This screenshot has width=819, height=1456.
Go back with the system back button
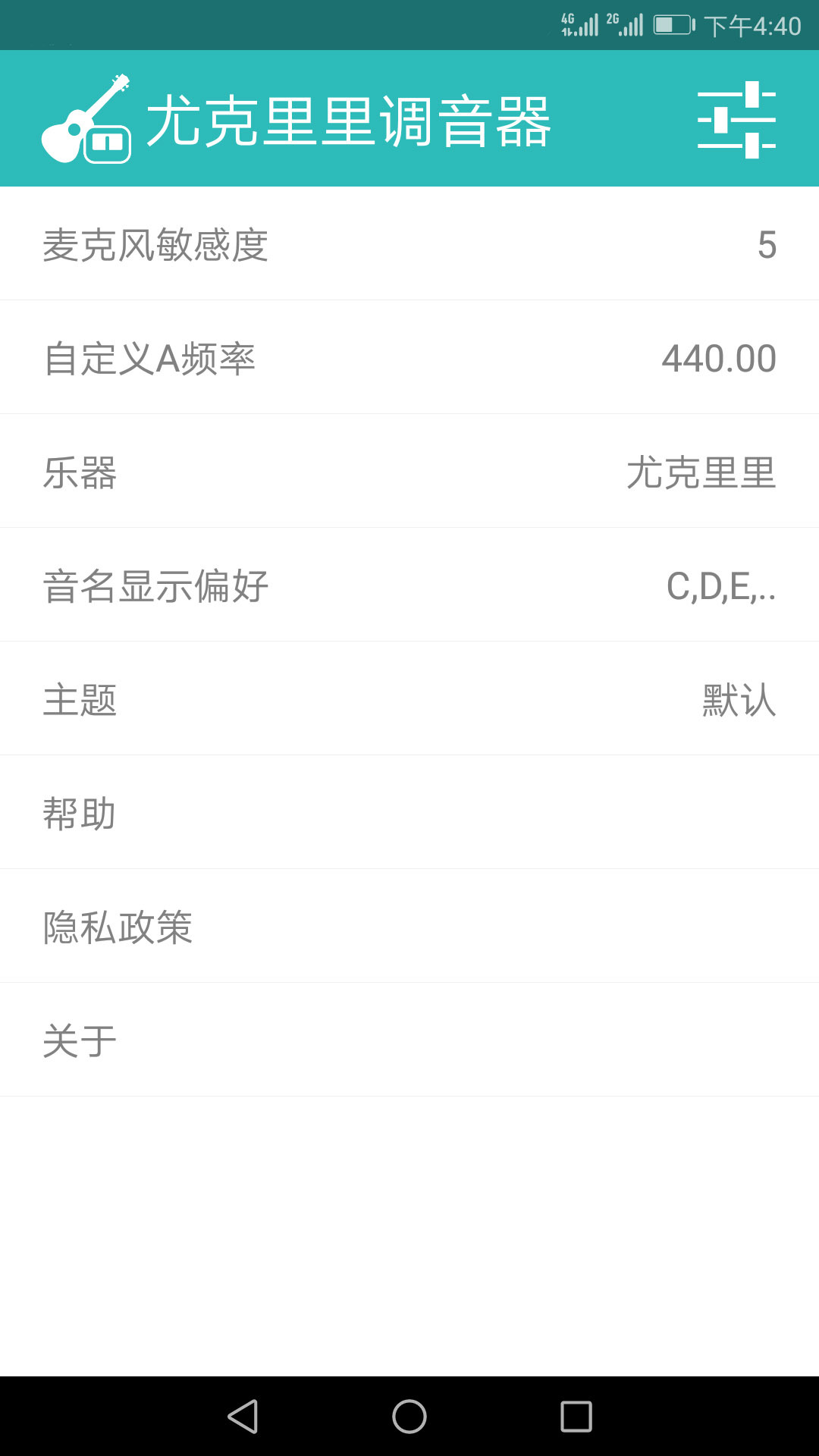click(243, 1417)
